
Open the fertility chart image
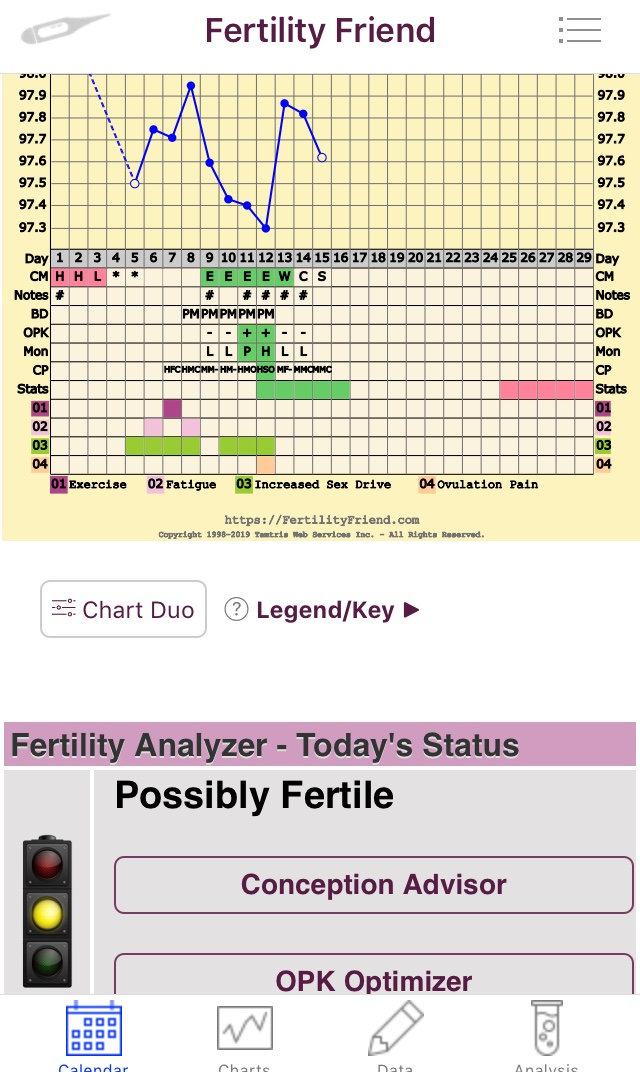(320, 300)
